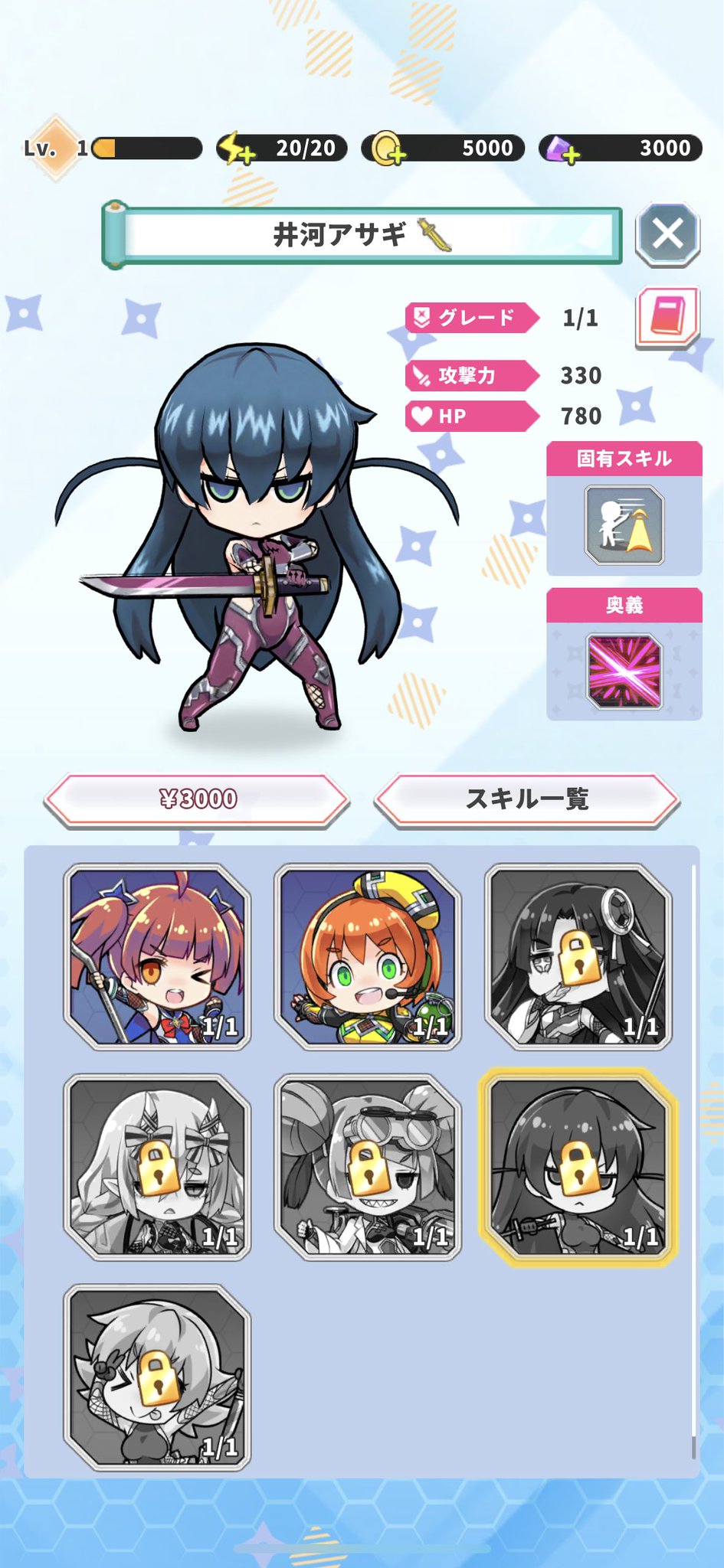
Task: Select the orange-haired yellow beret character
Action: [368, 956]
